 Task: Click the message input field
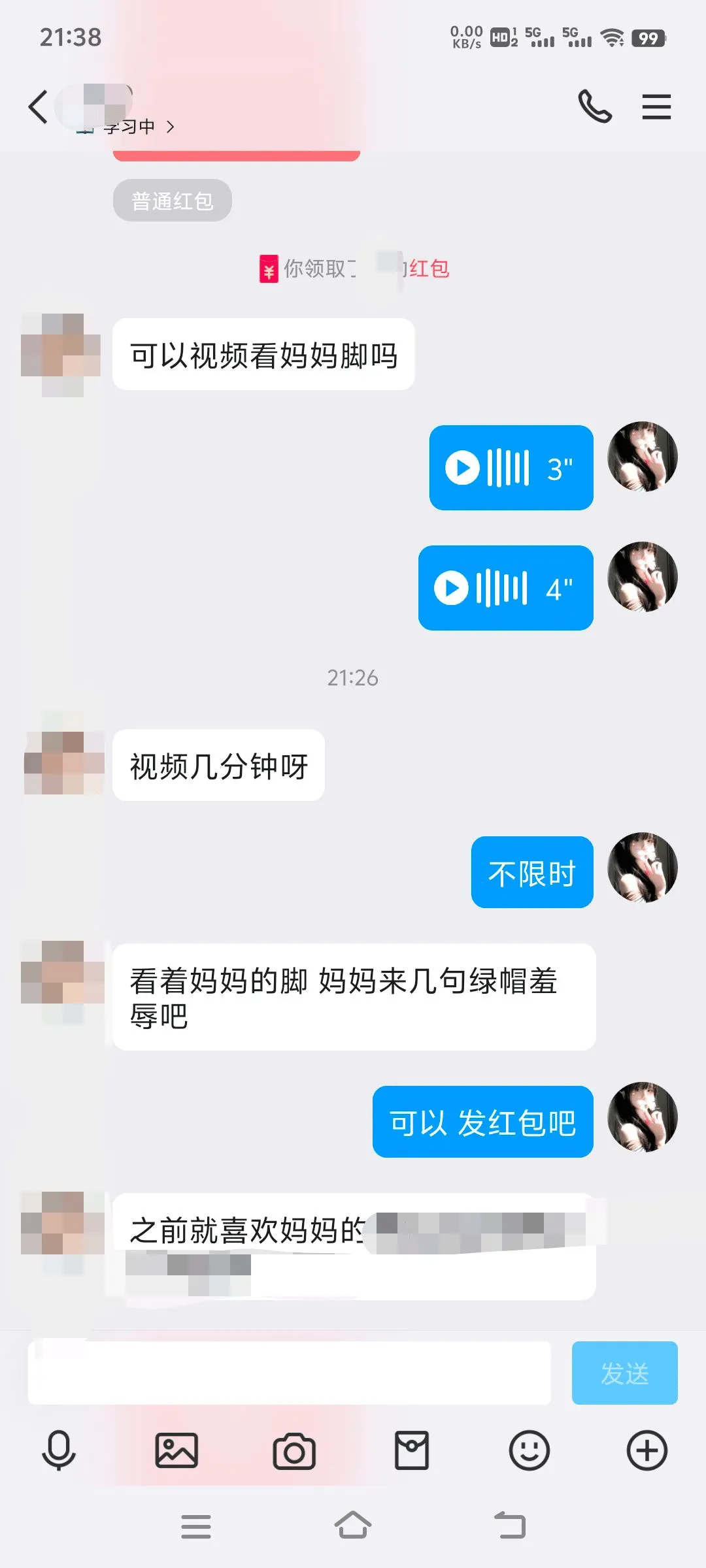click(288, 1373)
